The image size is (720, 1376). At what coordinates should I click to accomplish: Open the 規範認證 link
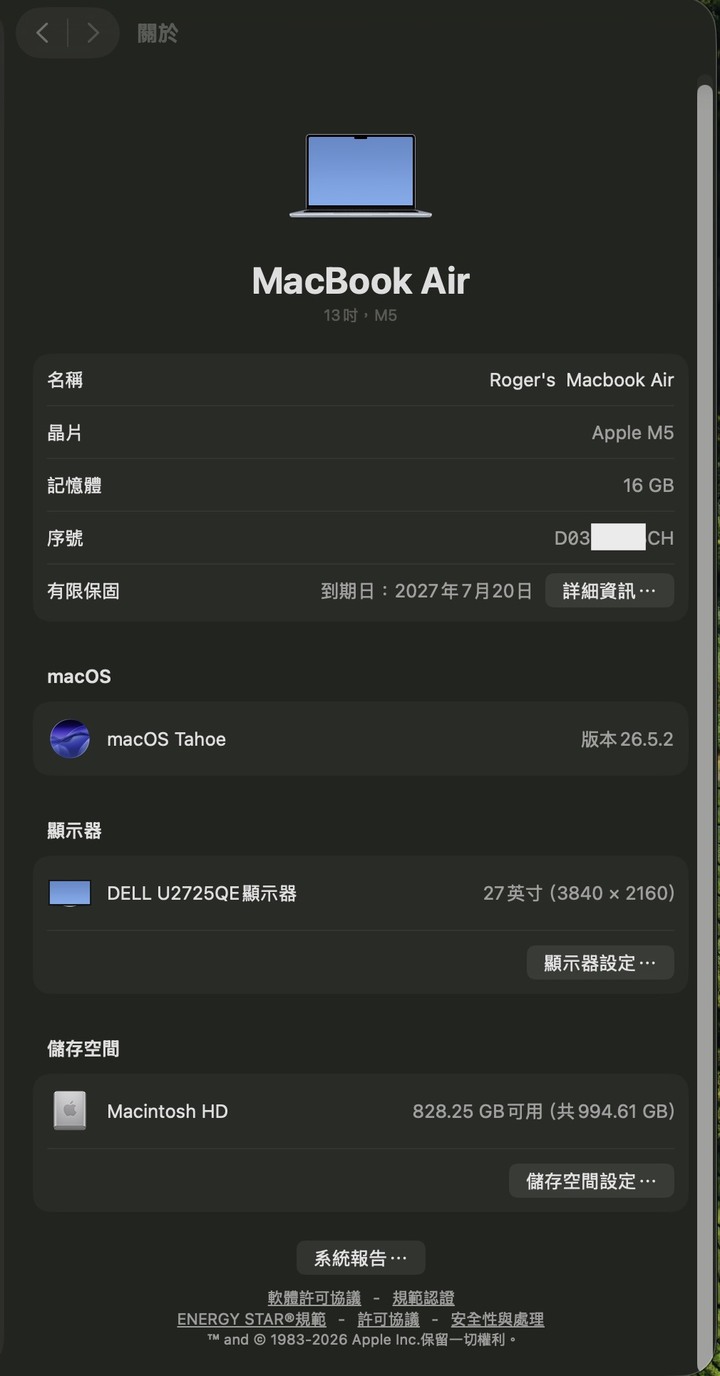point(423,1298)
